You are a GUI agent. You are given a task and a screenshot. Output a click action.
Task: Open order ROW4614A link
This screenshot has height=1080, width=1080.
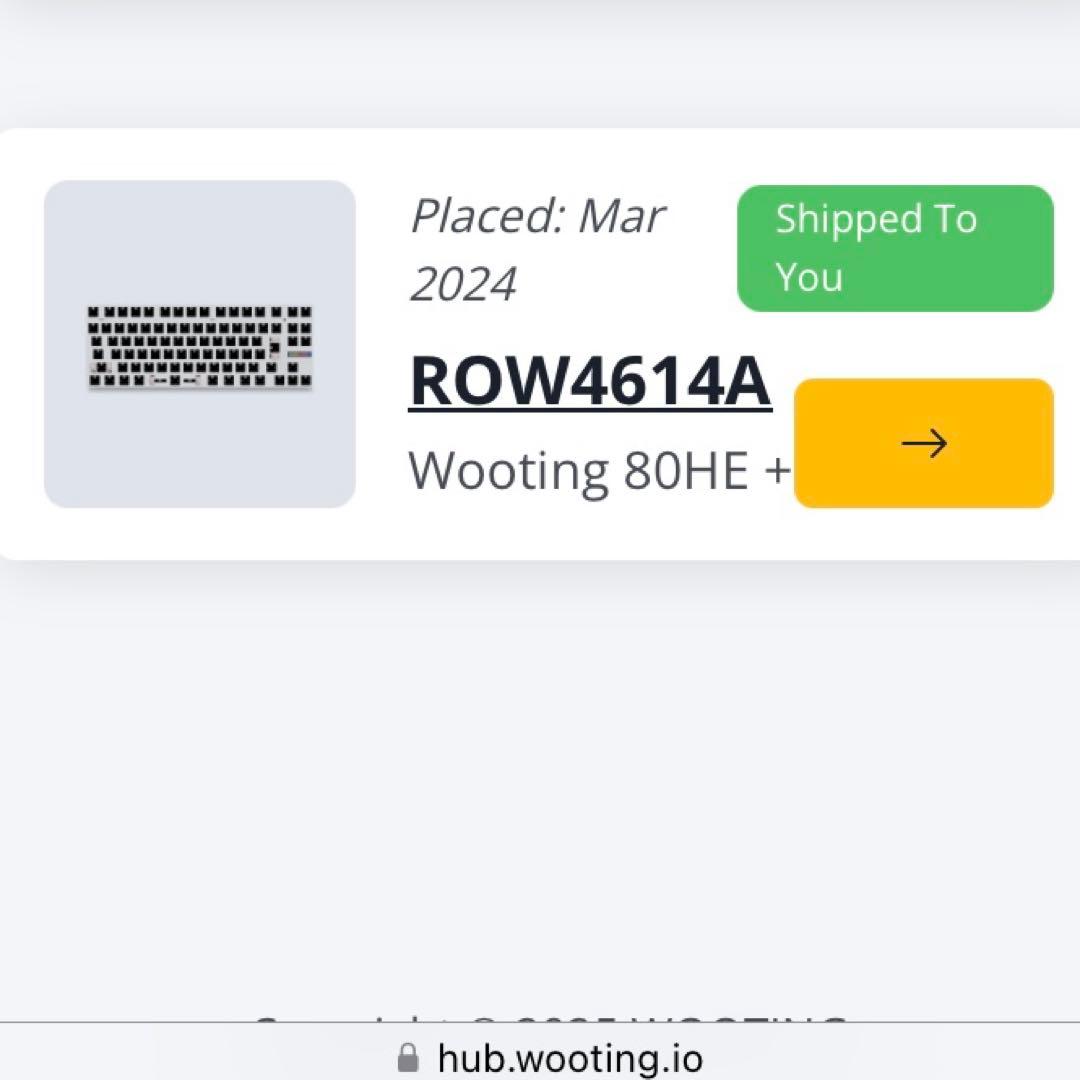pyautogui.click(x=590, y=382)
